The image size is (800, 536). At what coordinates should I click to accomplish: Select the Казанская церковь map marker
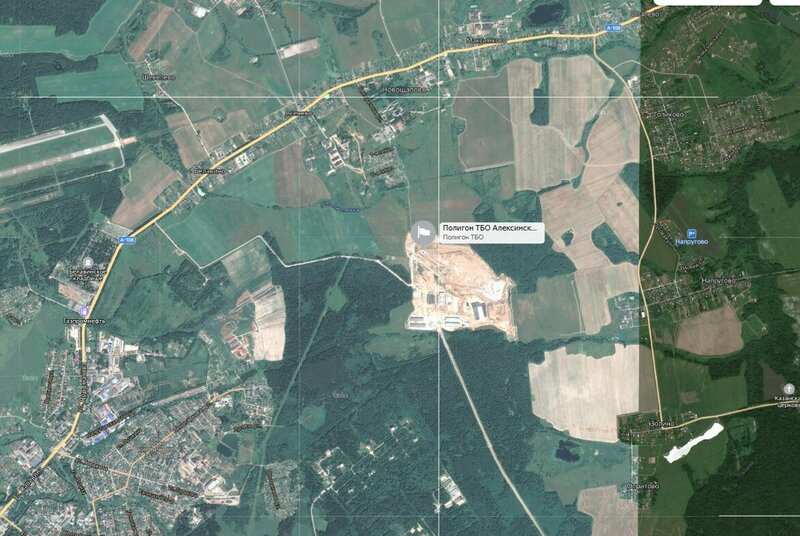click(x=789, y=387)
